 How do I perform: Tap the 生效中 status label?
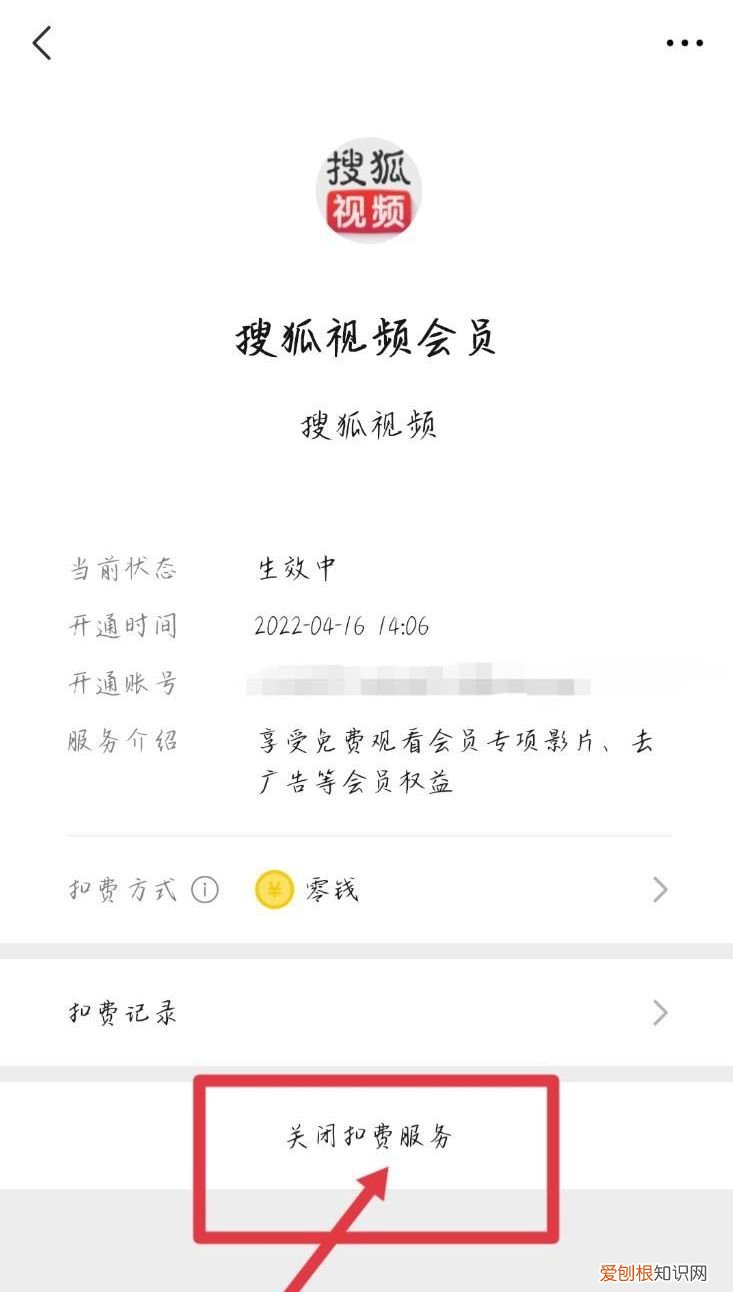tap(297, 568)
